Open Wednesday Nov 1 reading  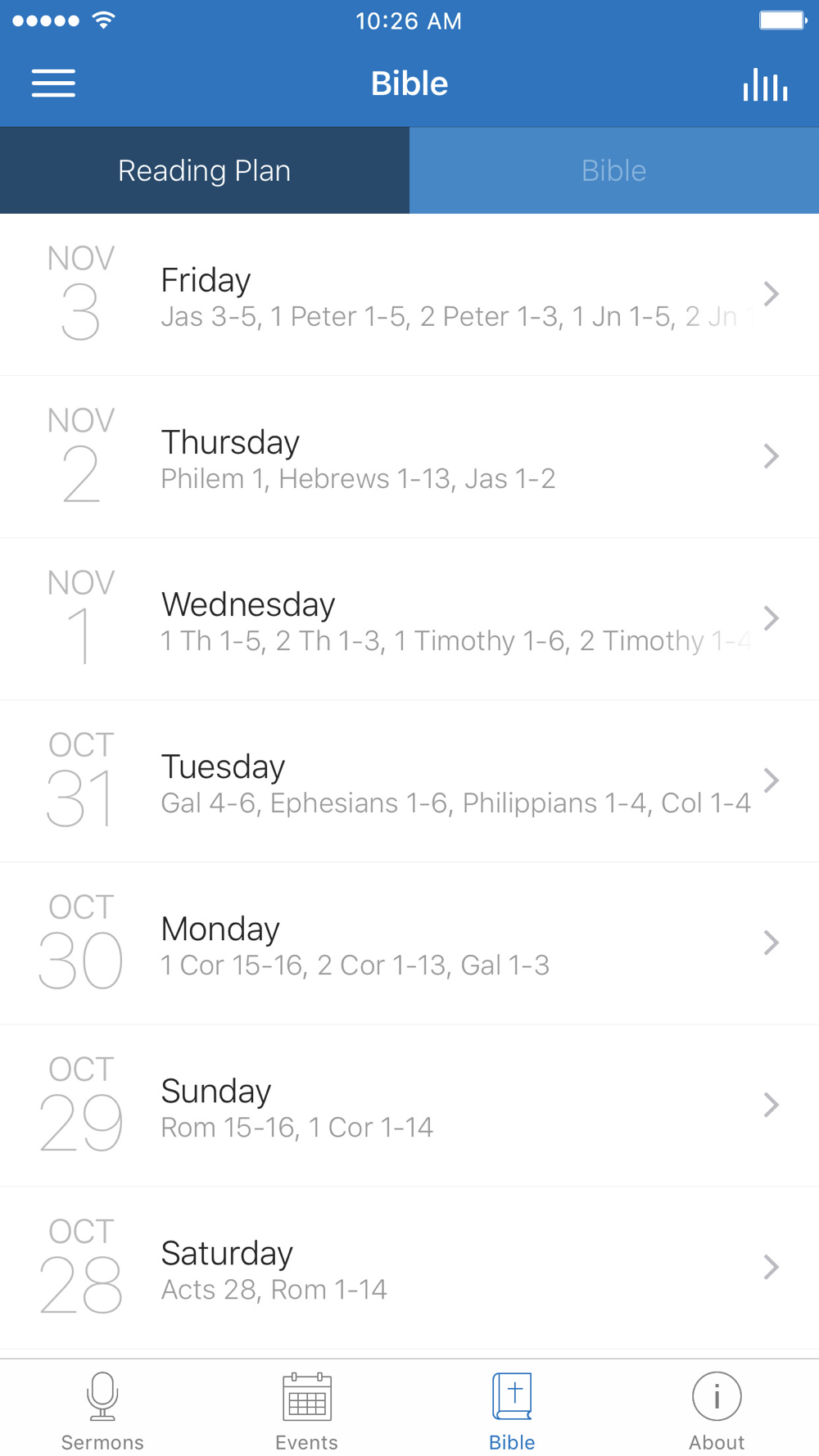tap(409, 619)
